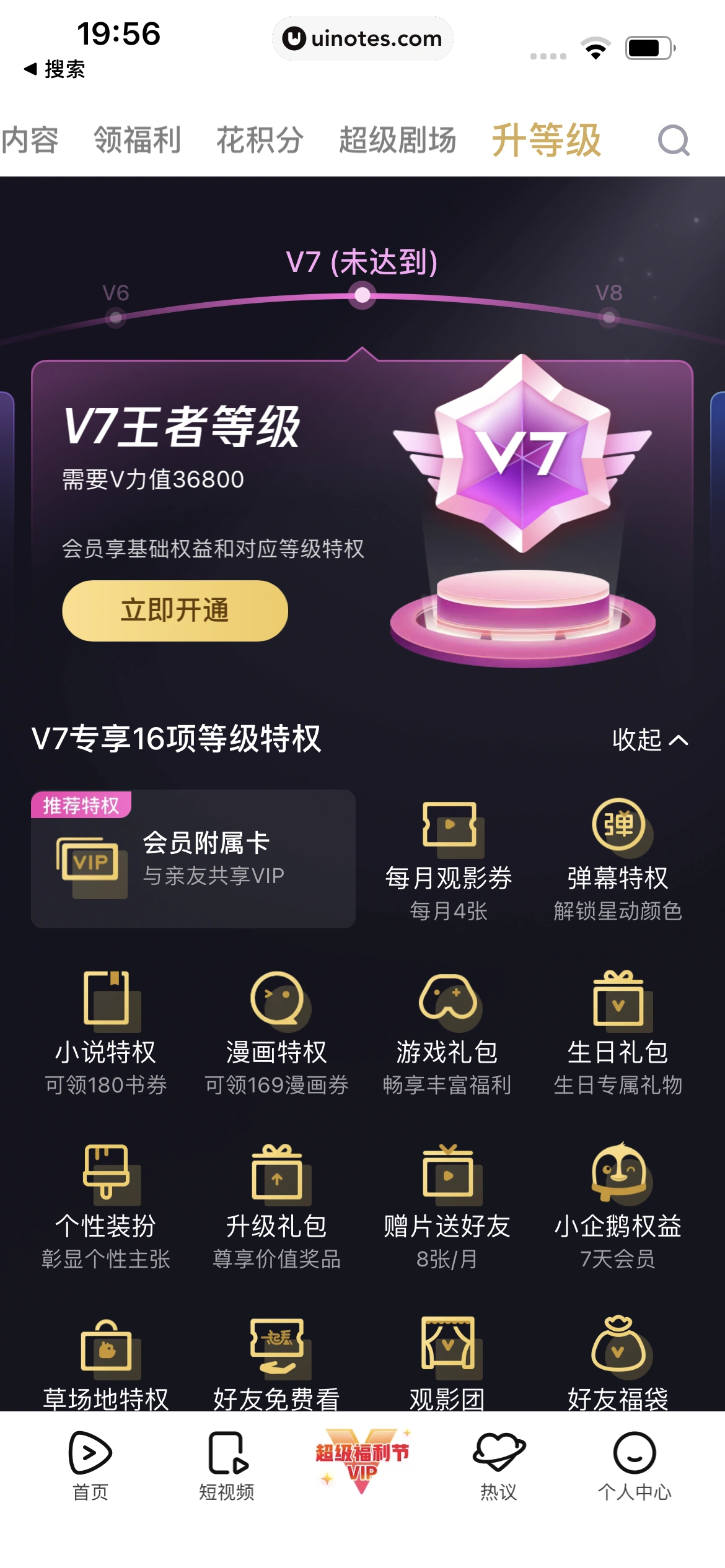Screen dimensions: 725x1568
Task: Click the search magnifier icon
Action: [675, 141]
